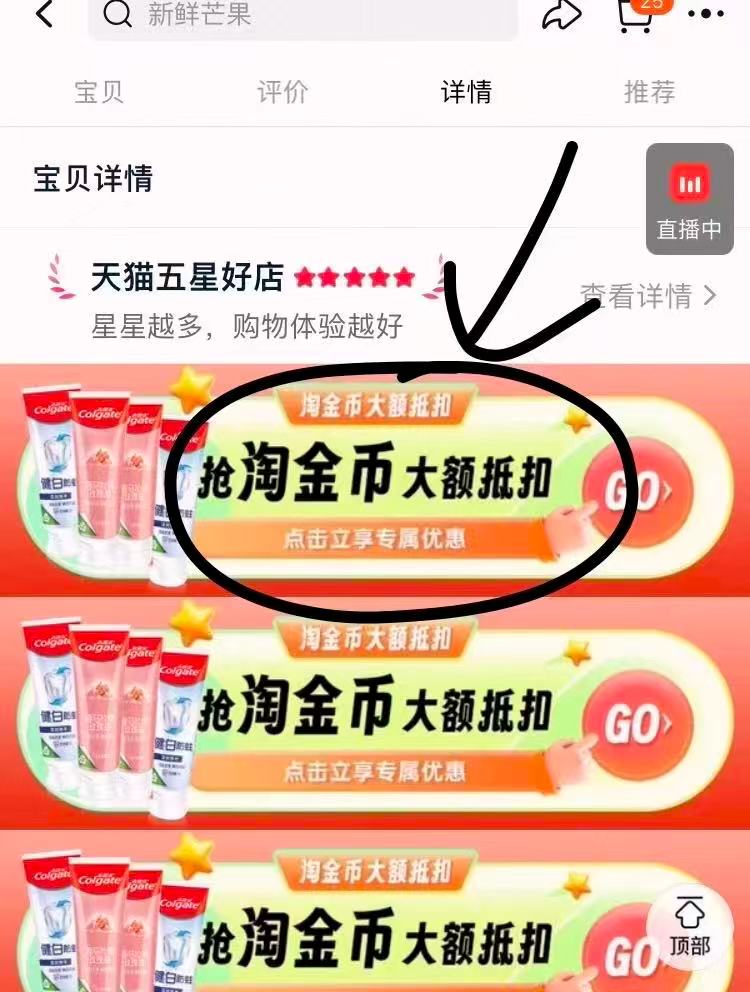Switch to the 评价 tab

pos(283,92)
